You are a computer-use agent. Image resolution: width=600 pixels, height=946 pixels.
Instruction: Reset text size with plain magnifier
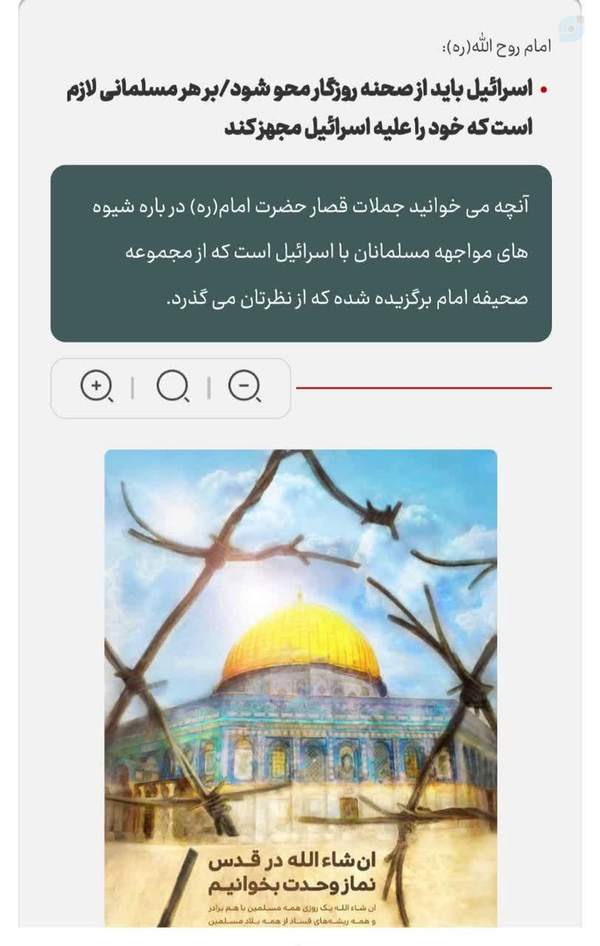coord(172,386)
